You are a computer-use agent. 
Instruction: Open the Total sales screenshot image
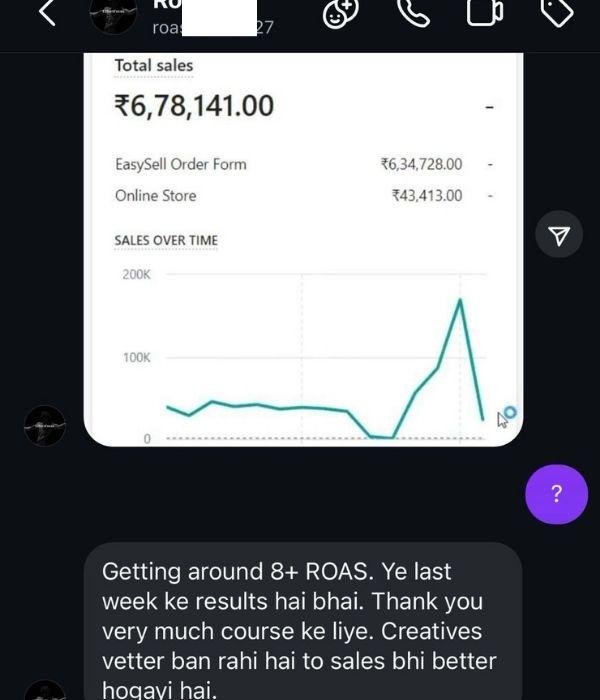[x=303, y=250]
